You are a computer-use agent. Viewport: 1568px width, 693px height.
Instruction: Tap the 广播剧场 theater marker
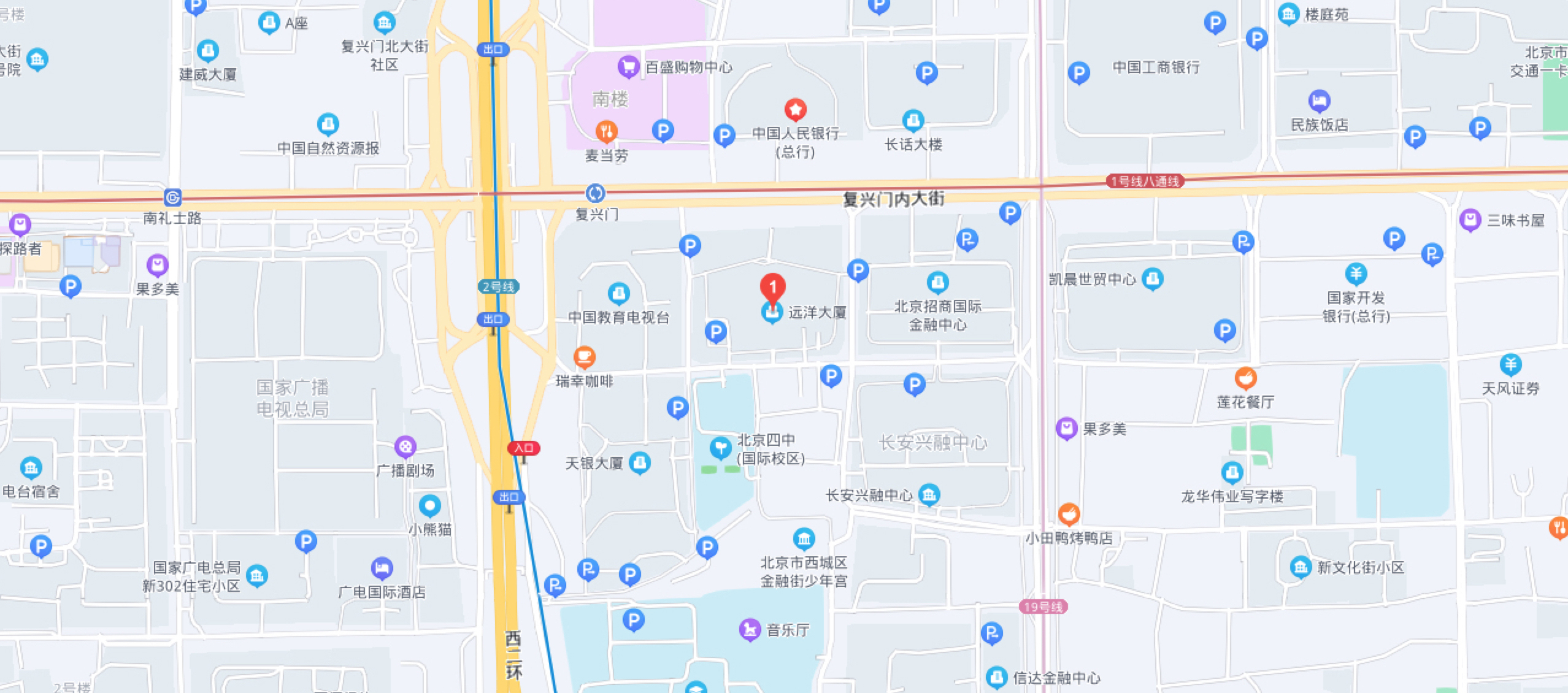tap(405, 446)
